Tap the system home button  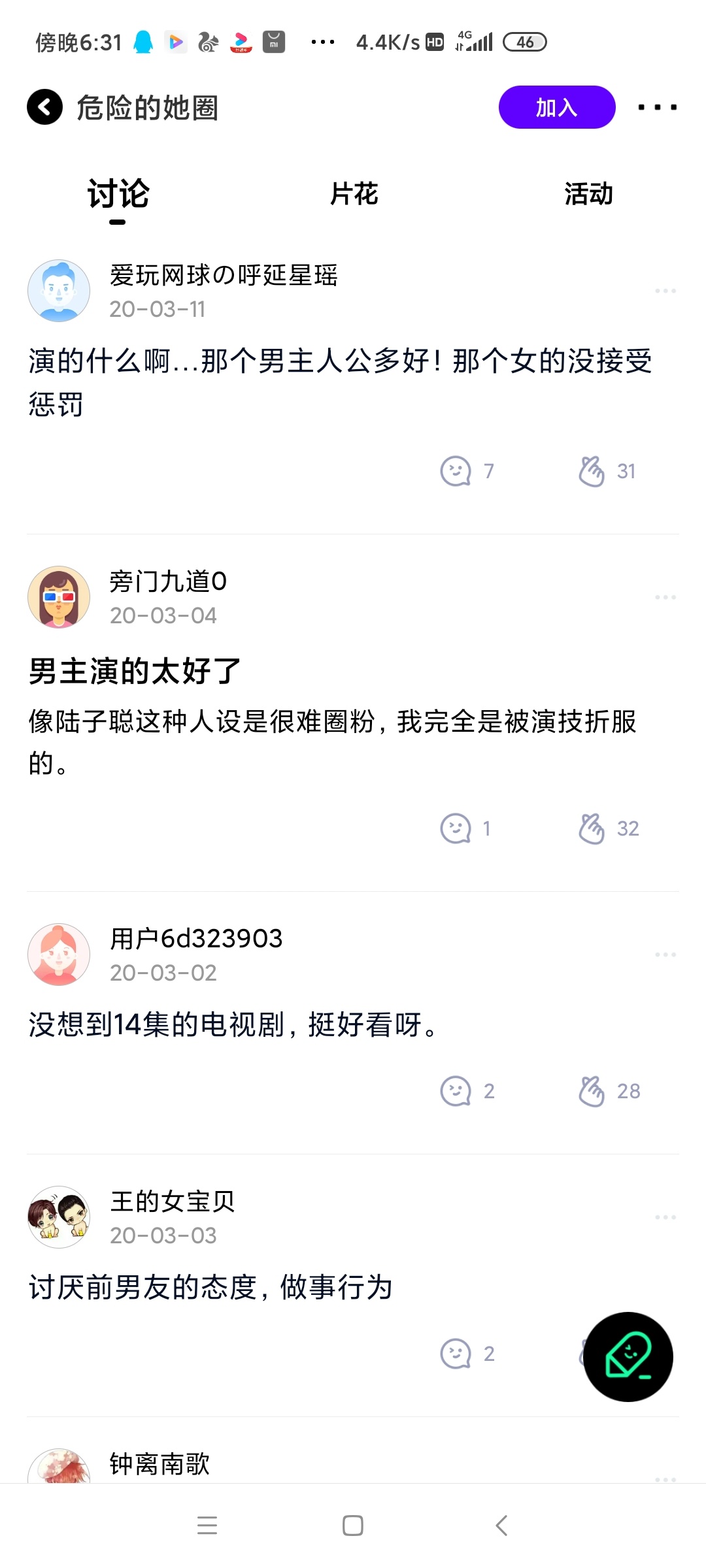click(353, 1526)
